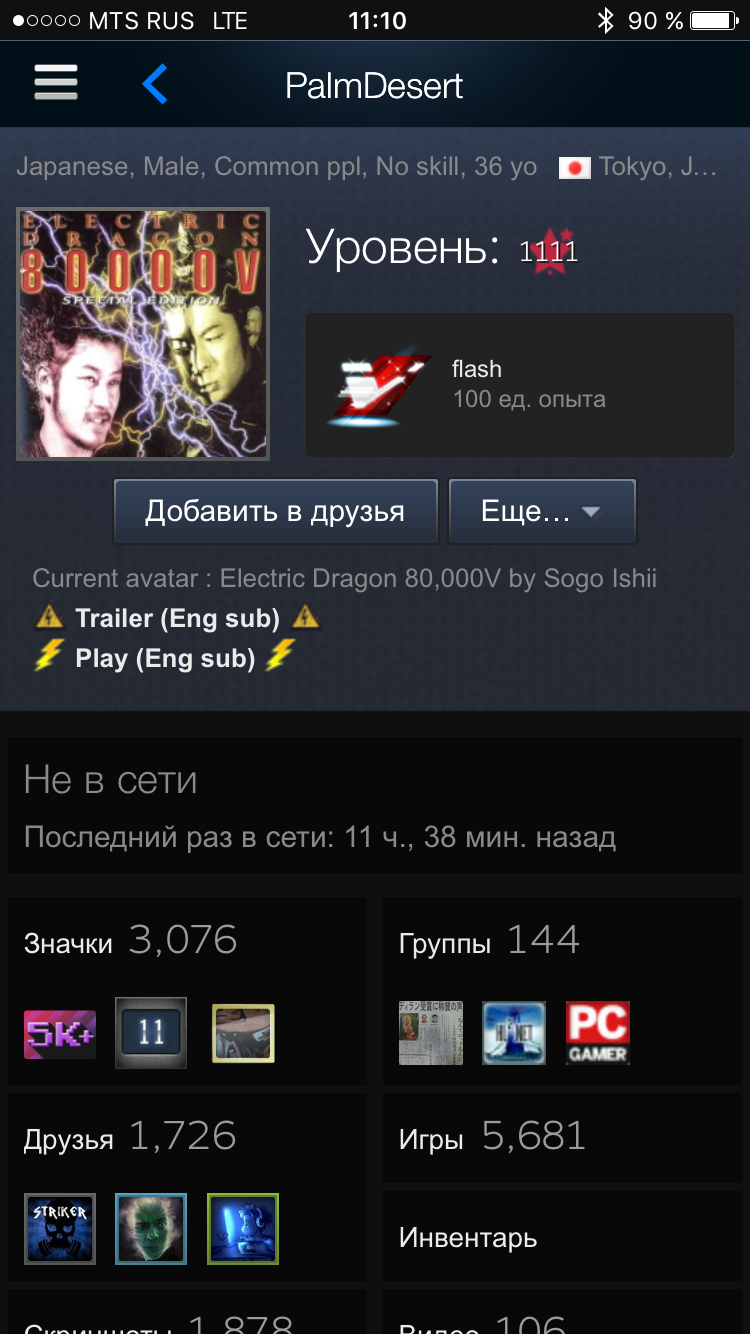The height and width of the screenshot is (1334, 750).
Task: Open the Play (Eng sub) link
Action: [x=165, y=658]
